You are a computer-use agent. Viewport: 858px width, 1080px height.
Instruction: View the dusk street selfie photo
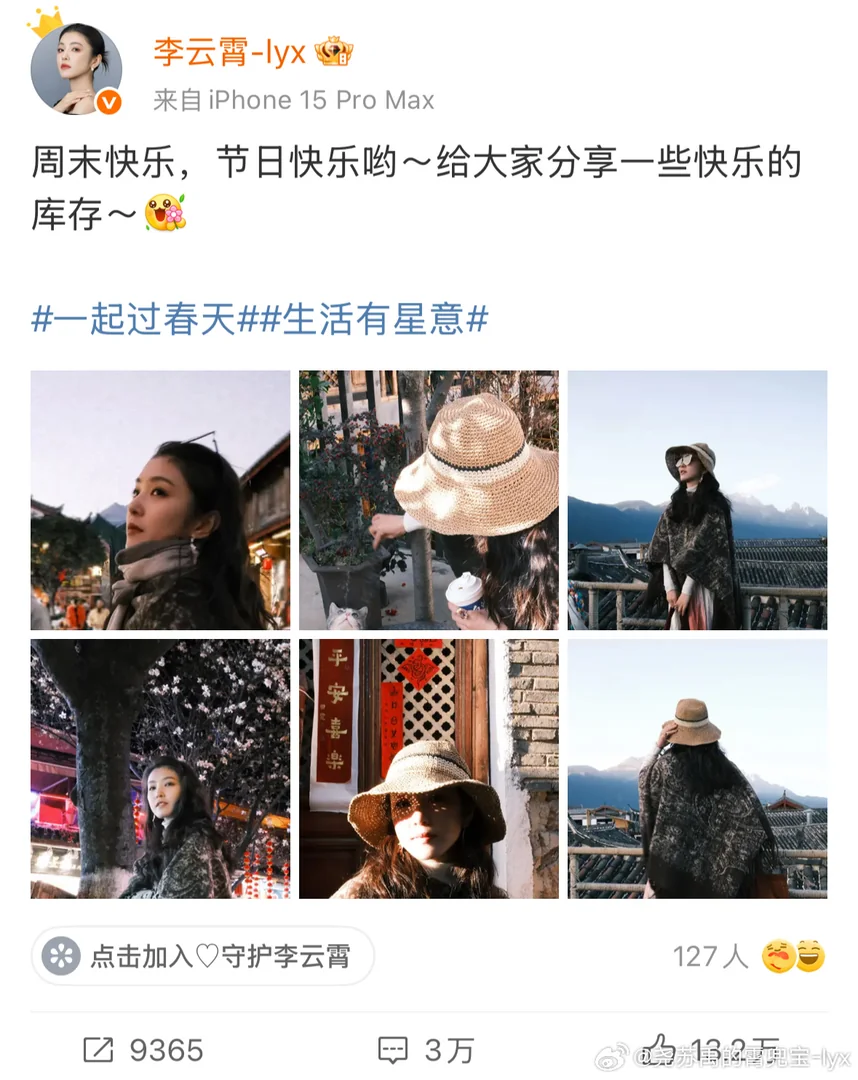pos(160,500)
